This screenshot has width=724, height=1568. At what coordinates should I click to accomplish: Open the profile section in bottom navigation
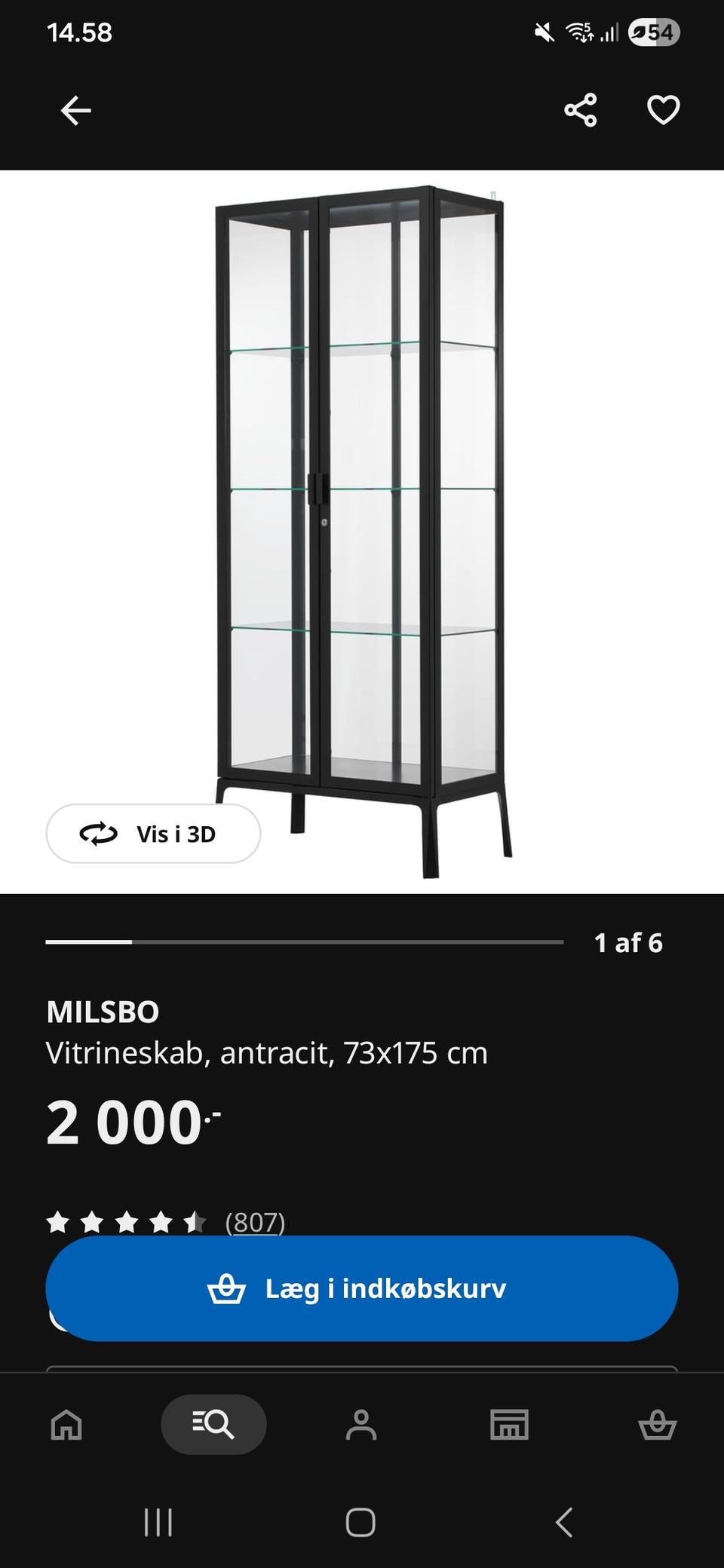[x=362, y=1425]
